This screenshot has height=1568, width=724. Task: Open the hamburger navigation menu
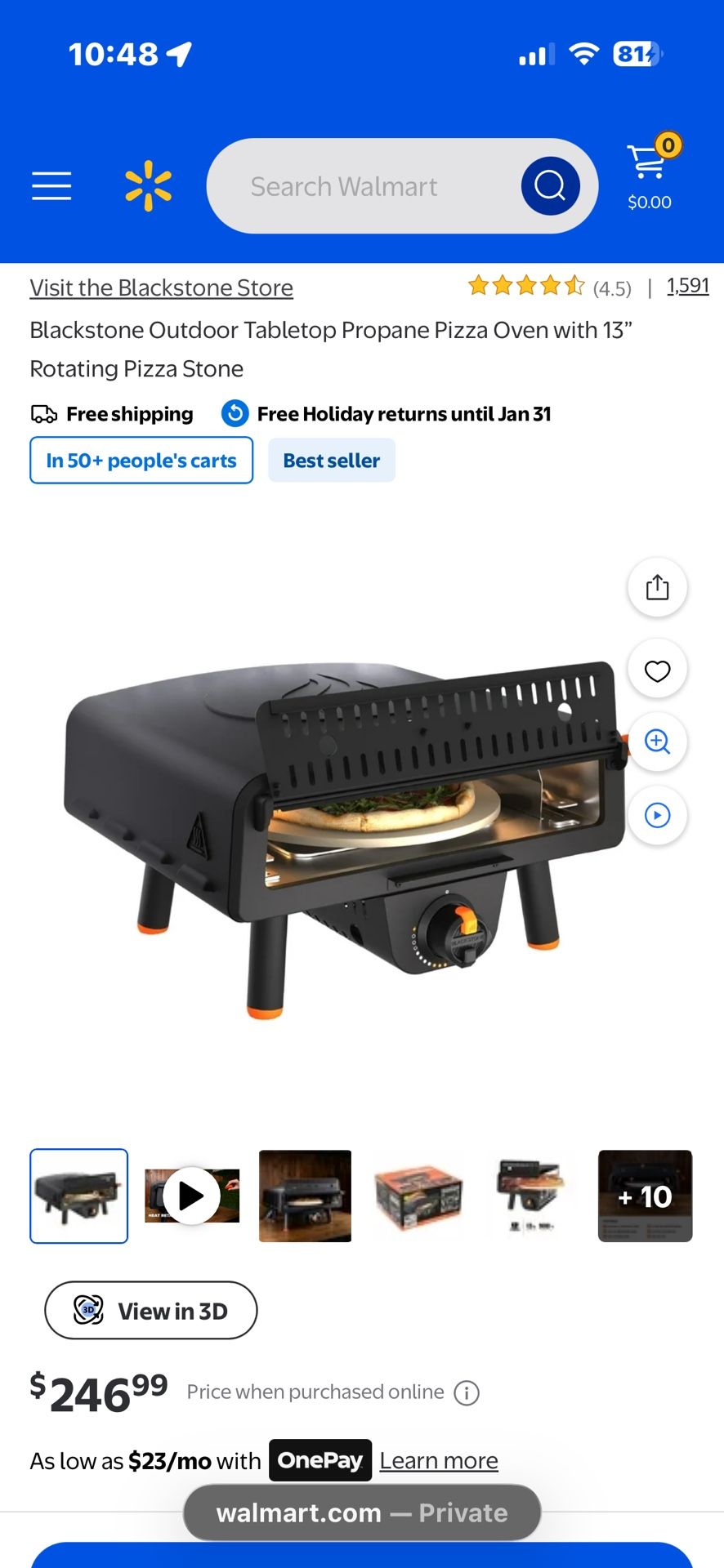point(51,186)
